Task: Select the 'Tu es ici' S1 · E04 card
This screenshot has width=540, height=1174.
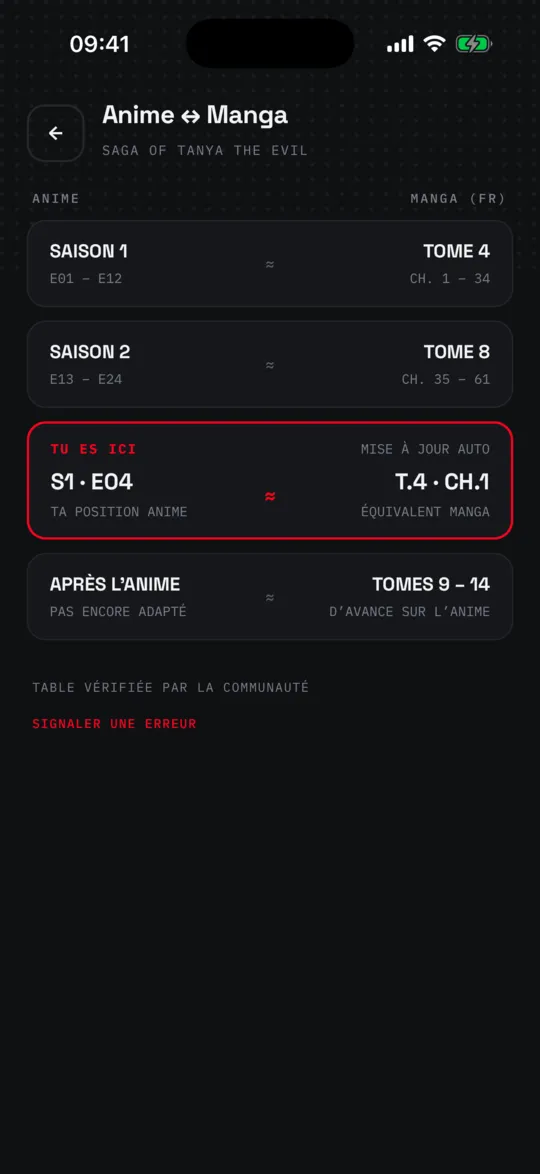Action: tap(270, 481)
